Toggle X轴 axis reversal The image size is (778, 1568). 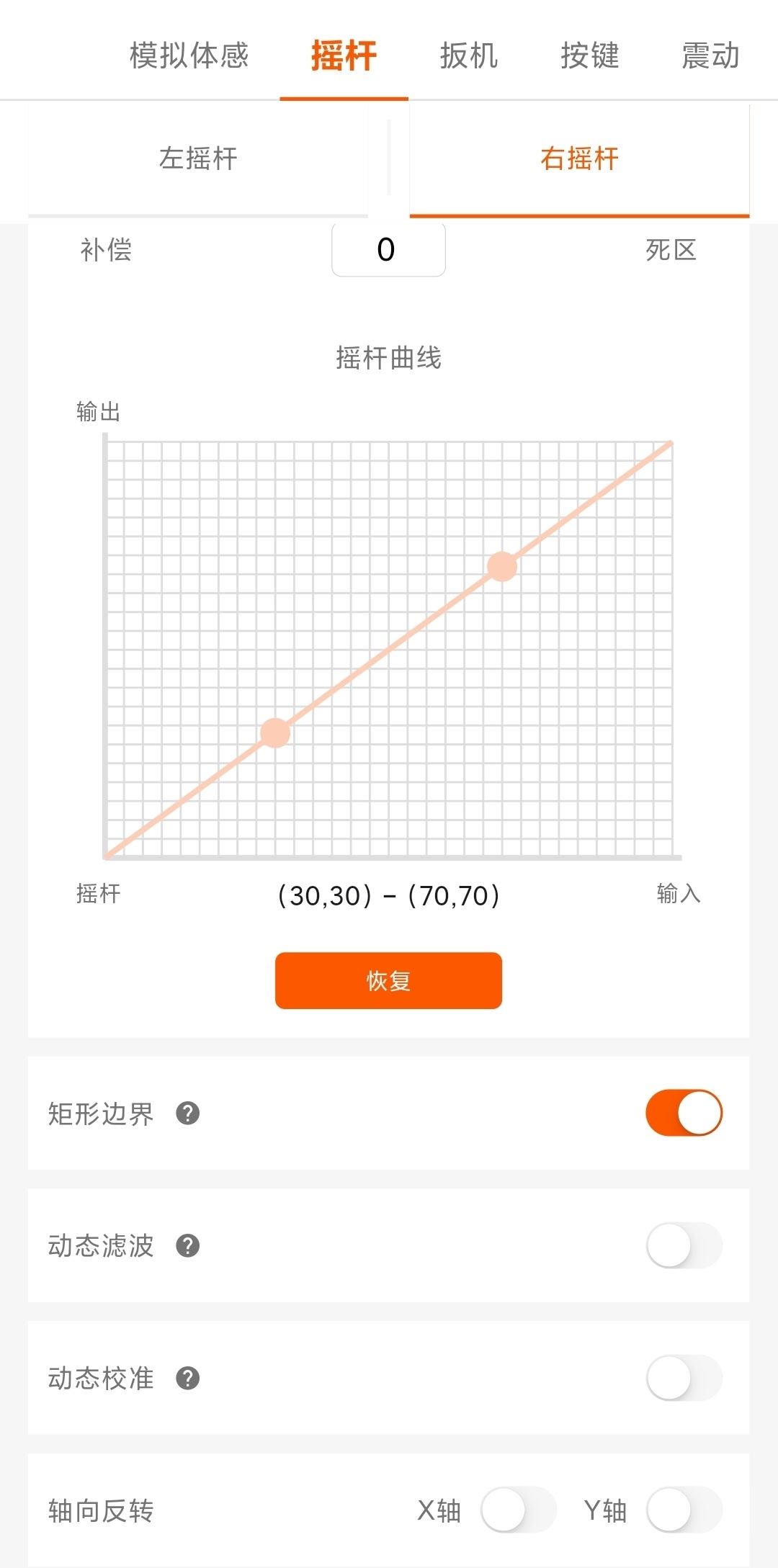point(518,1510)
